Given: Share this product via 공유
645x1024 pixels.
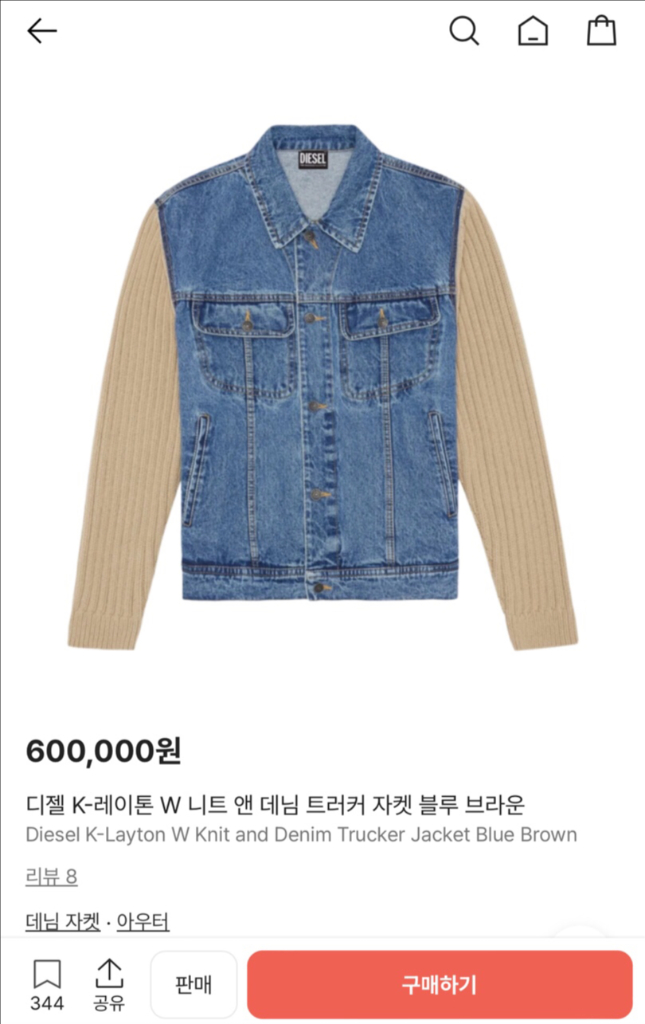Looking at the screenshot, I should [x=109, y=984].
